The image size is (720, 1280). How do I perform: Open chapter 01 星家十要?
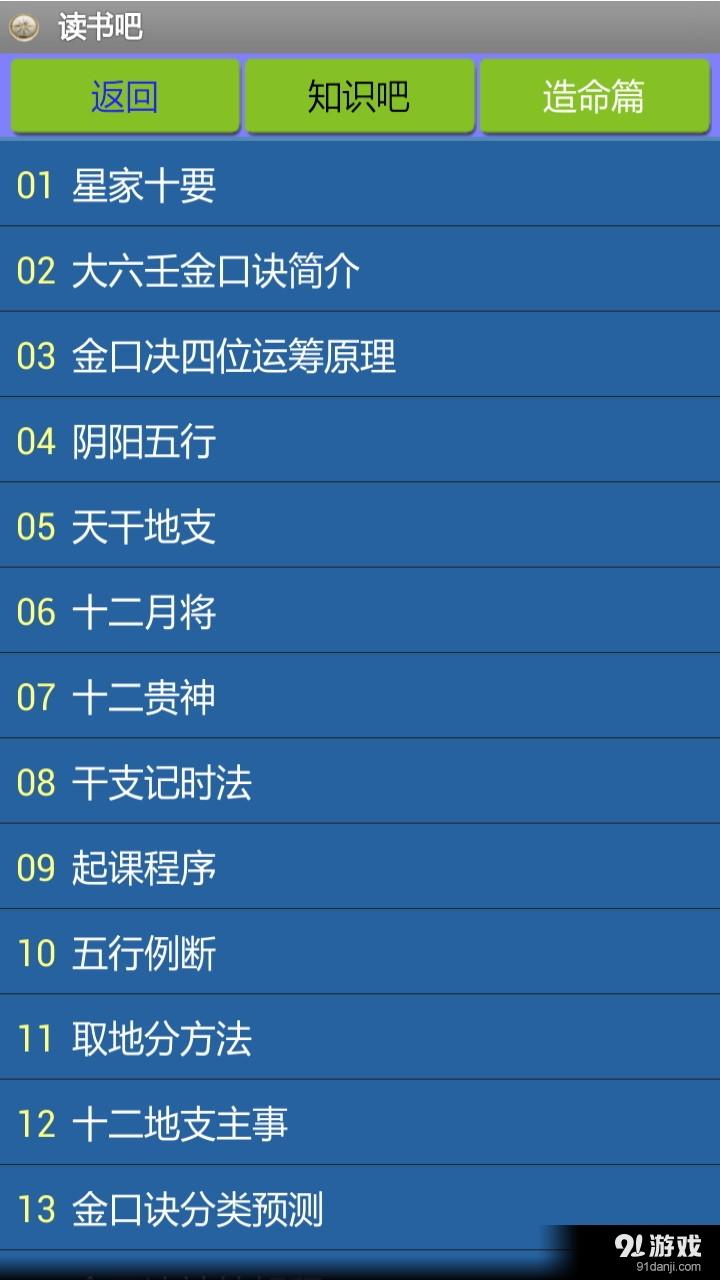coord(360,185)
